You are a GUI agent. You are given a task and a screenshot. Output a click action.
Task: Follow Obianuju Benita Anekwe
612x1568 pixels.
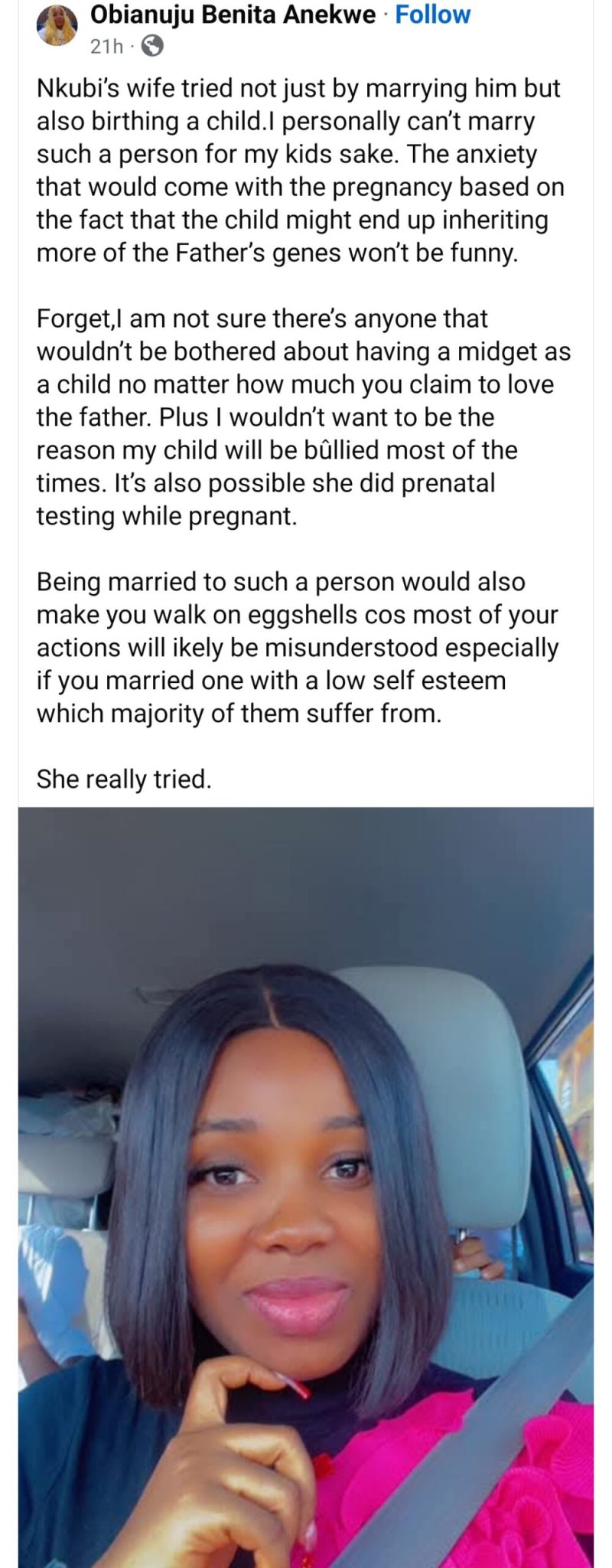point(432,15)
